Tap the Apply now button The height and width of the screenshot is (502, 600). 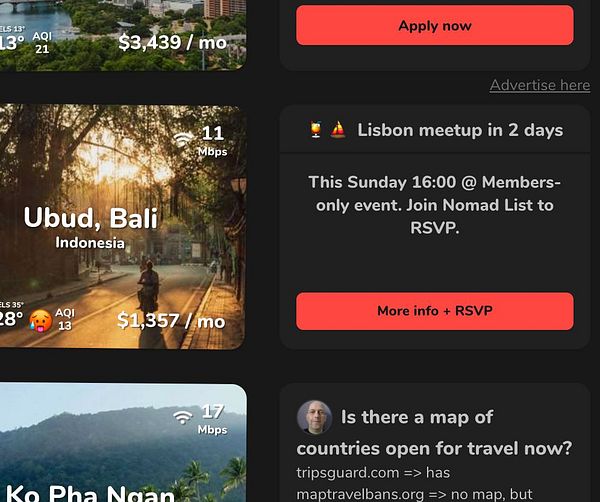point(434,26)
